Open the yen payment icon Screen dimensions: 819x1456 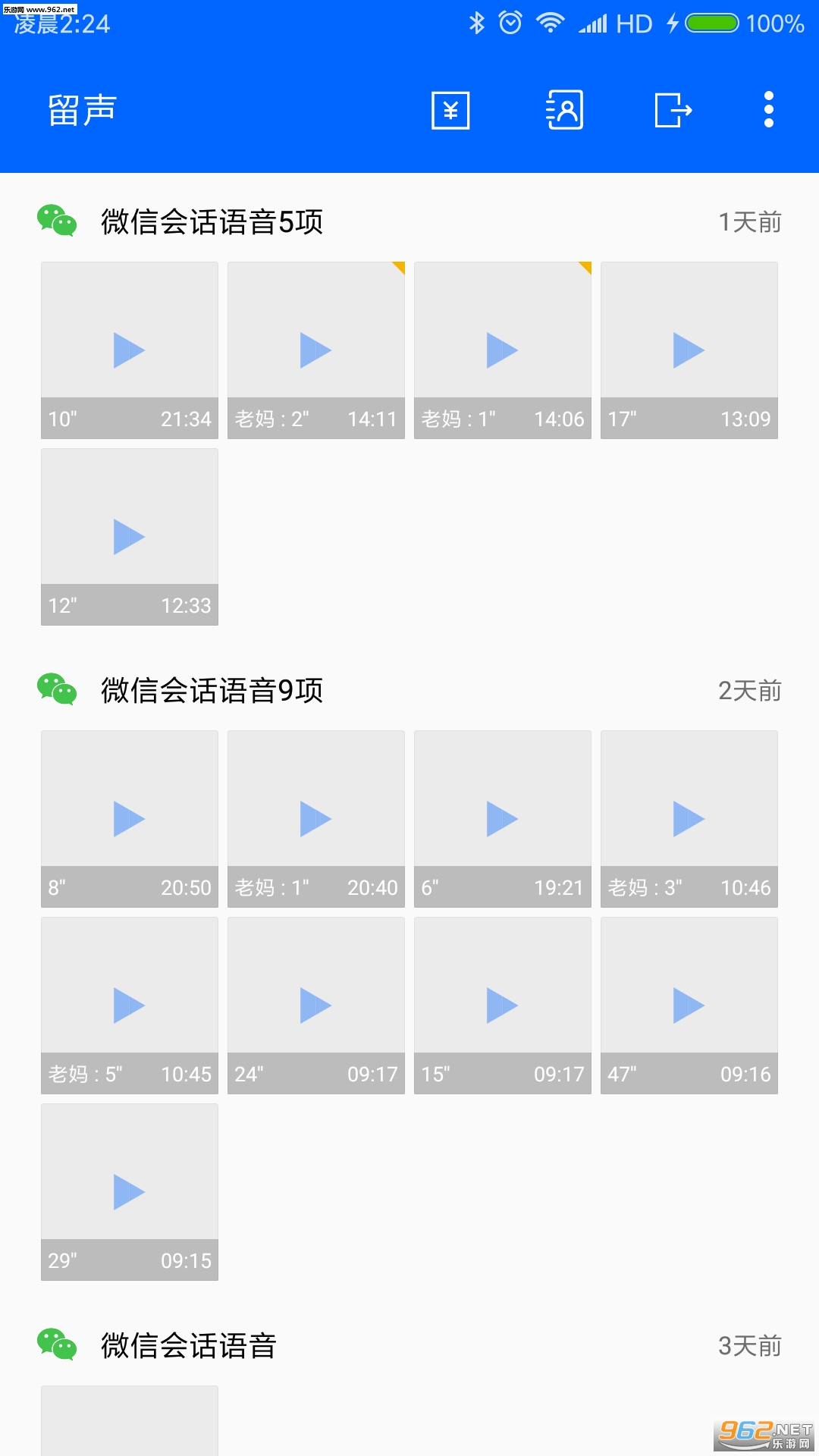(450, 111)
